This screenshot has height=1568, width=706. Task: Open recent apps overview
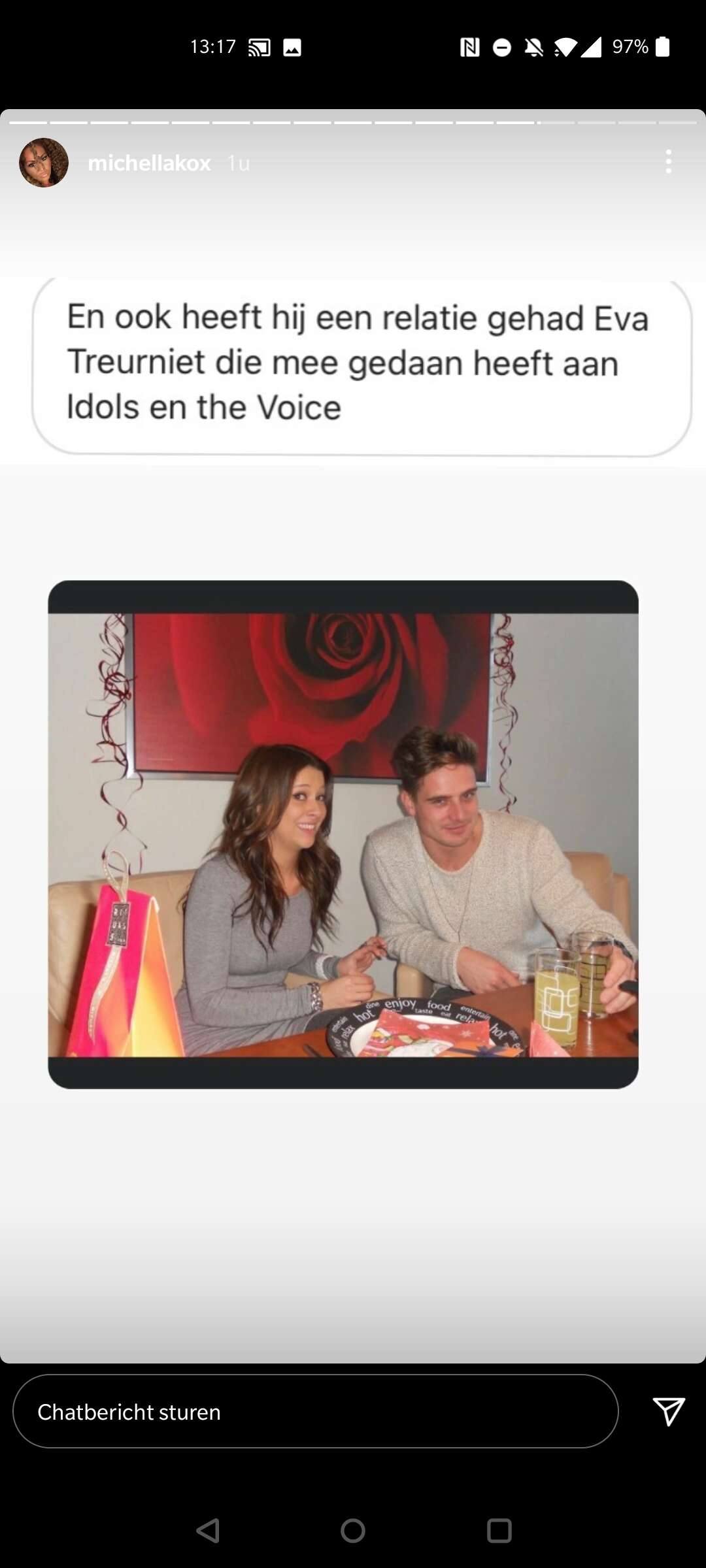499,1530
